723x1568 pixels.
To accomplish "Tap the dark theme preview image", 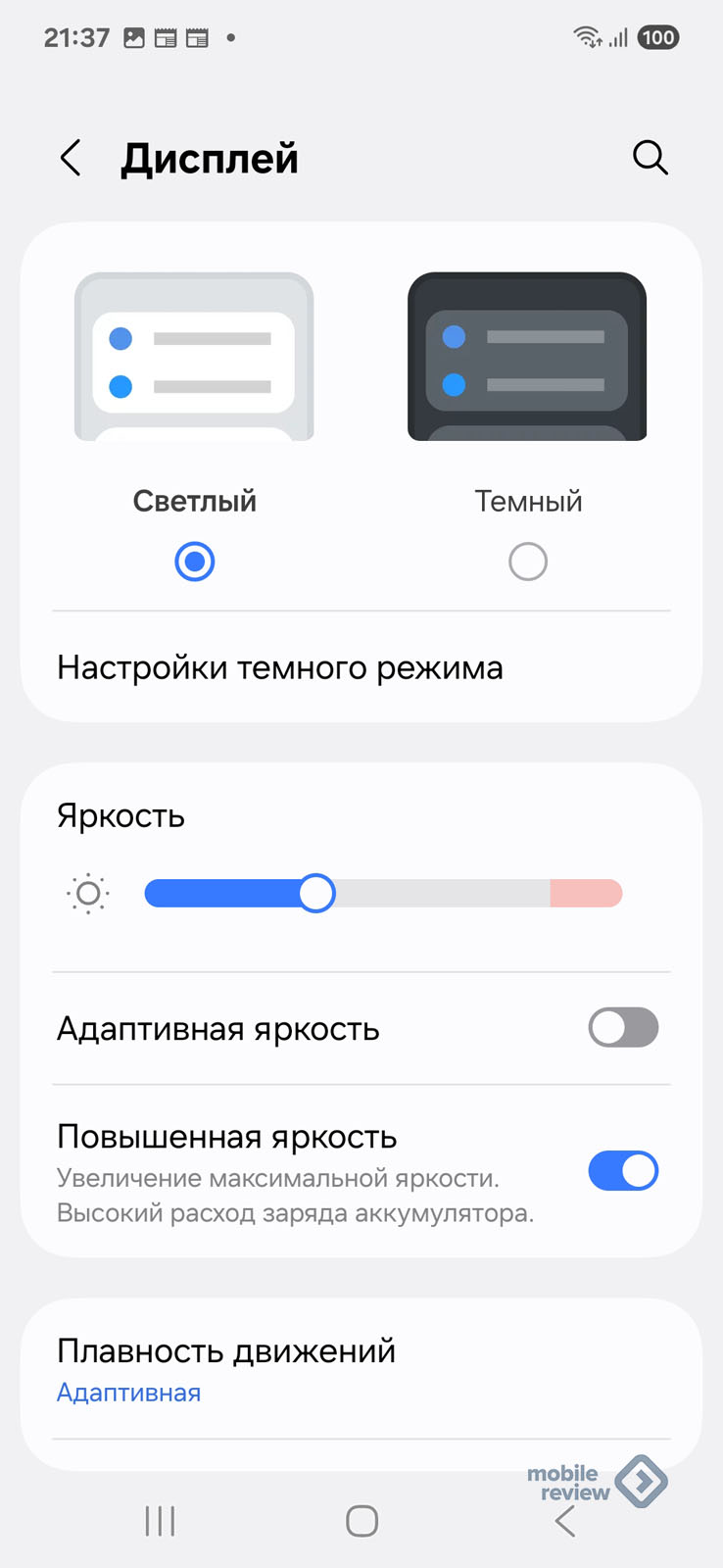I will click(x=527, y=357).
